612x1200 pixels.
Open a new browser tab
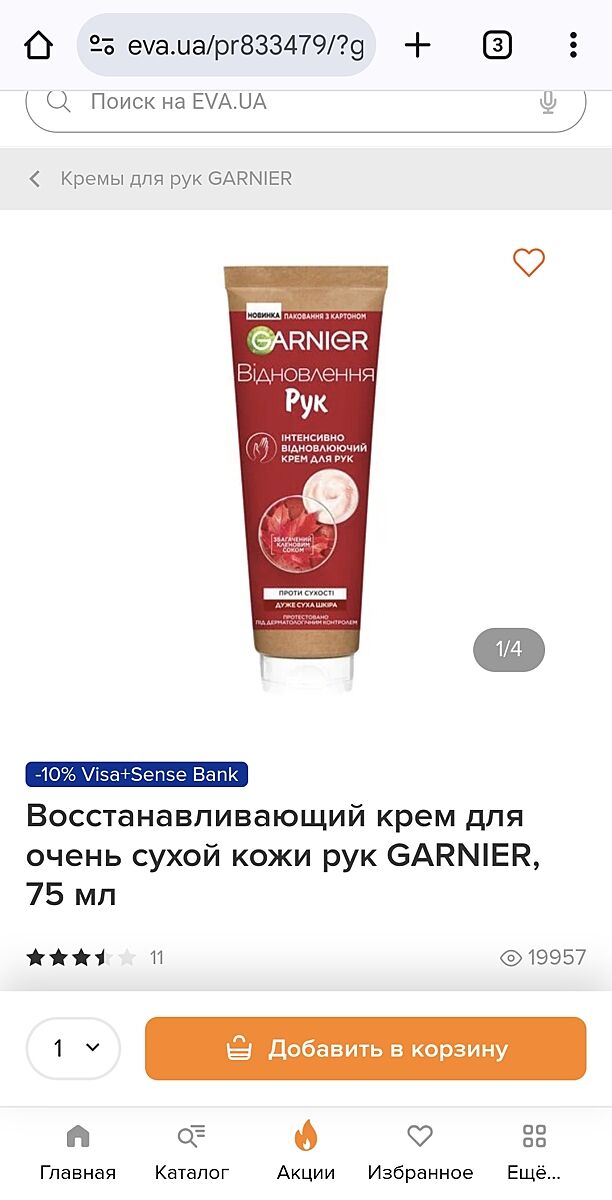click(x=418, y=45)
